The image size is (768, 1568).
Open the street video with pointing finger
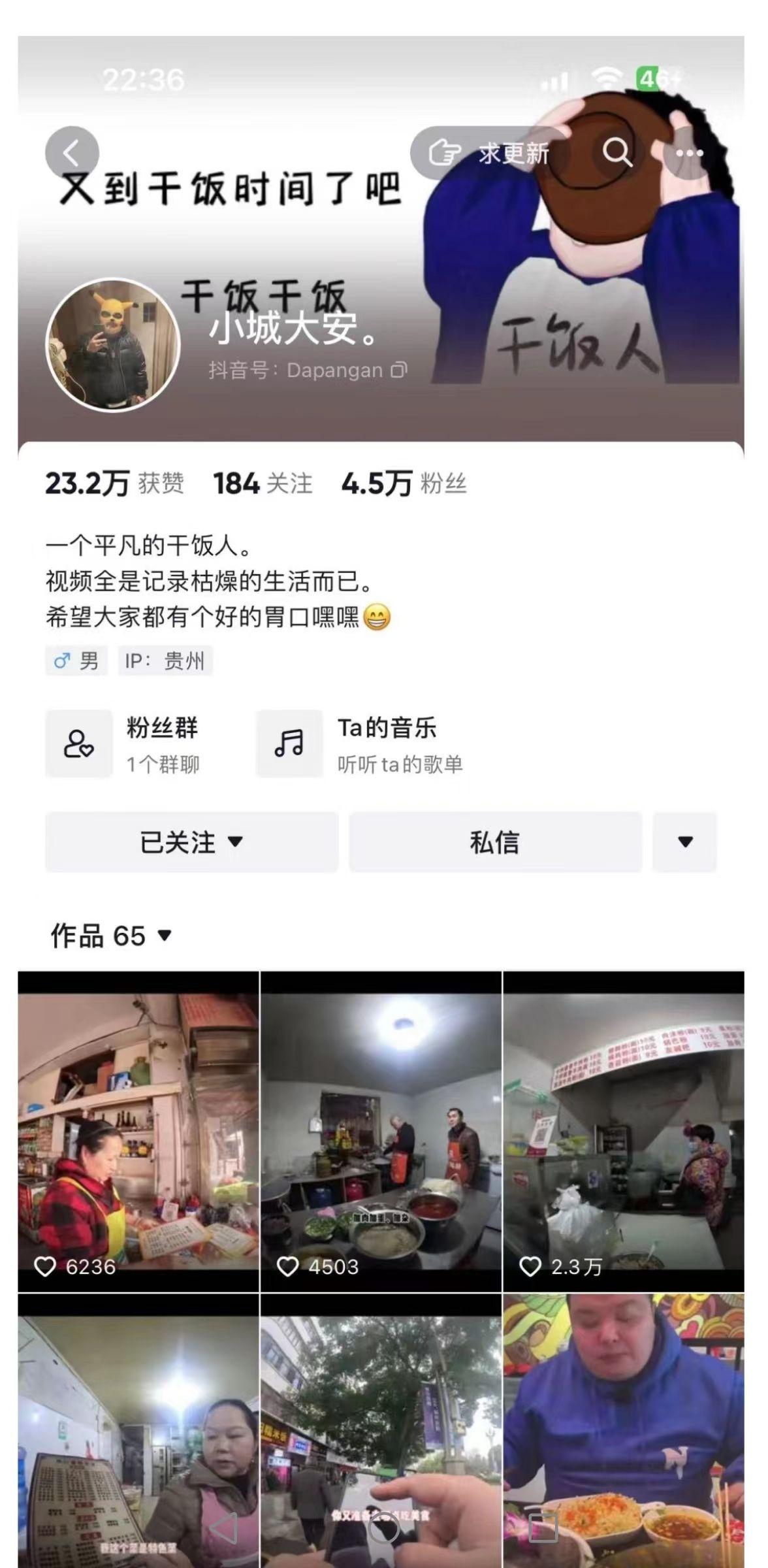pyautogui.click(x=381, y=1431)
